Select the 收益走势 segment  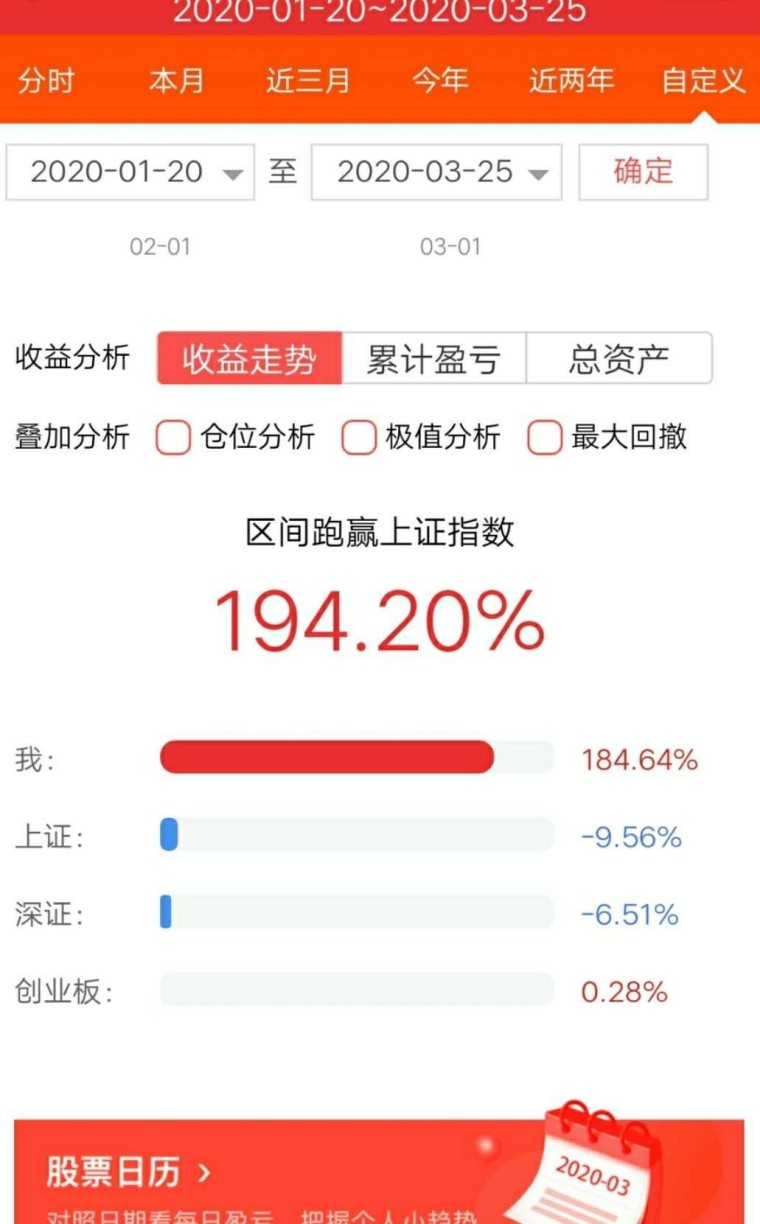[x=249, y=359]
